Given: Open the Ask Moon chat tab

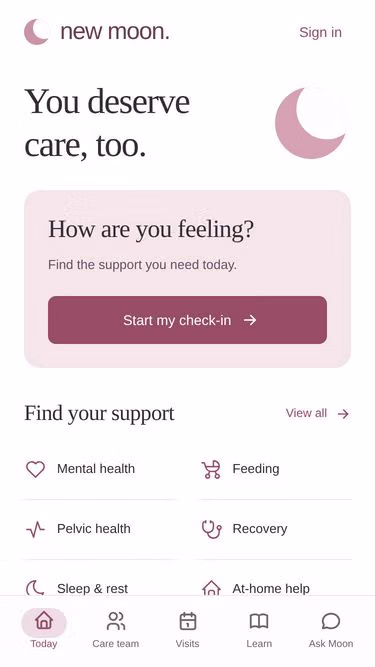Looking at the screenshot, I should [x=331, y=630].
